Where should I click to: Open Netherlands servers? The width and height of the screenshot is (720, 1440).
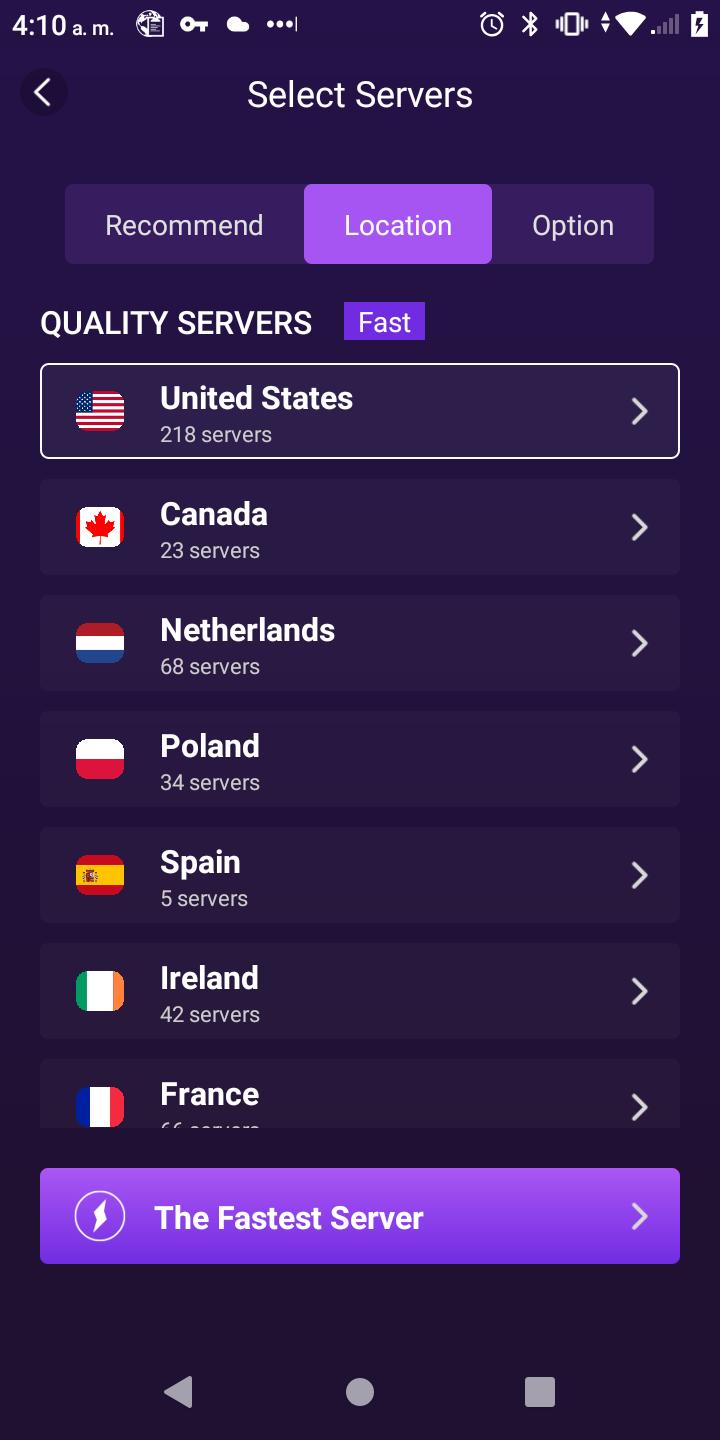(x=360, y=643)
